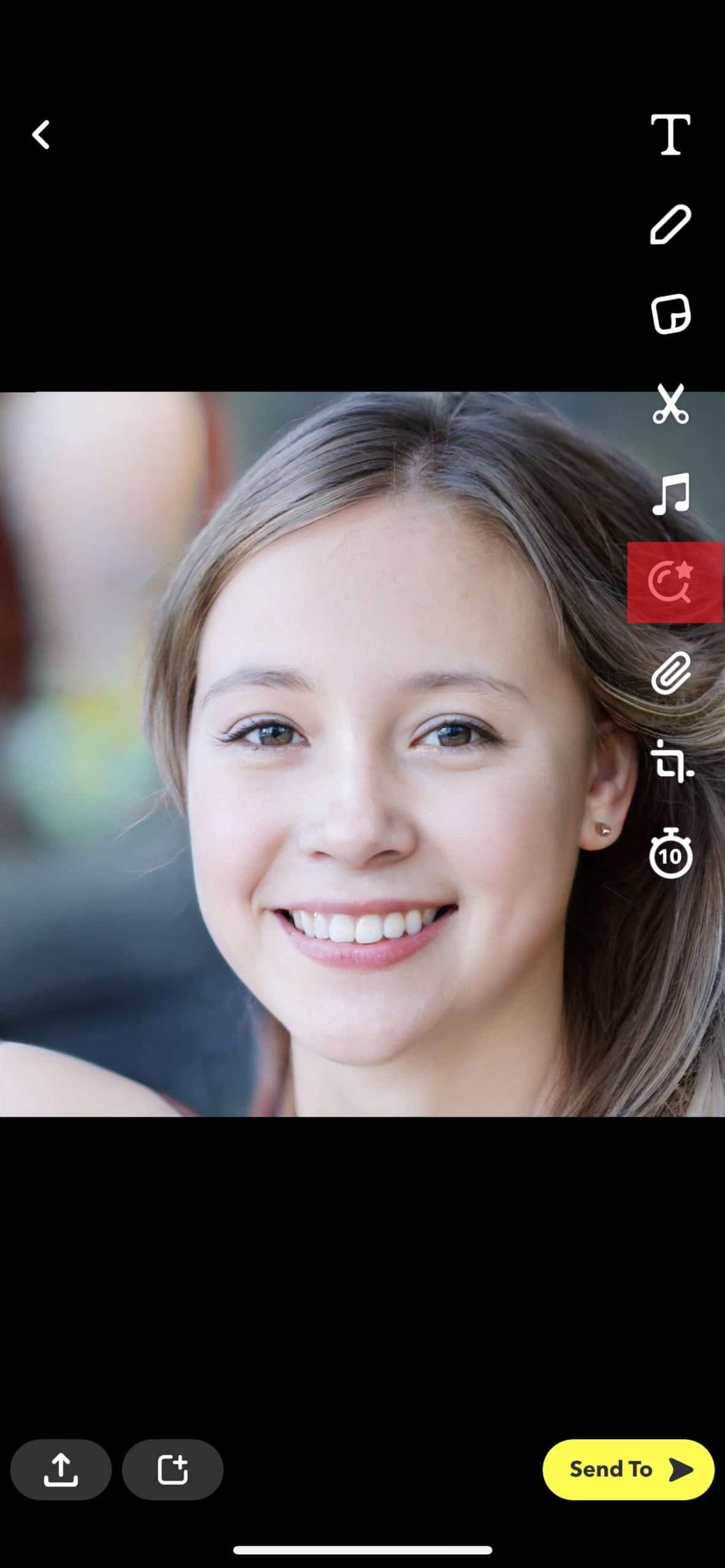This screenshot has width=725, height=1568.
Task: Change the 10-second snap timer
Action: pyautogui.click(x=670, y=853)
